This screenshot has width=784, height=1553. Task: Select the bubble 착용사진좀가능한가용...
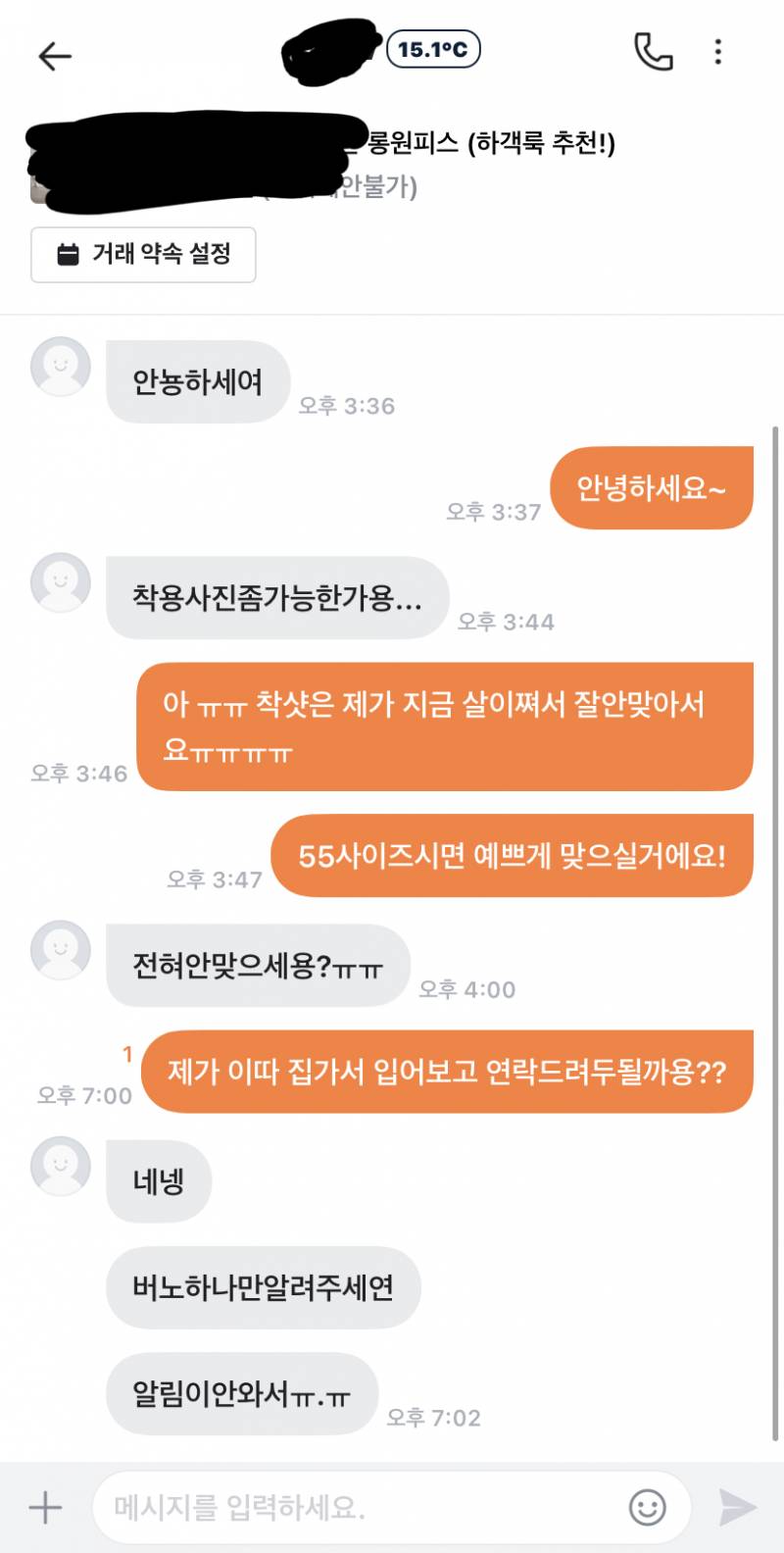click(x=276, y=599)
